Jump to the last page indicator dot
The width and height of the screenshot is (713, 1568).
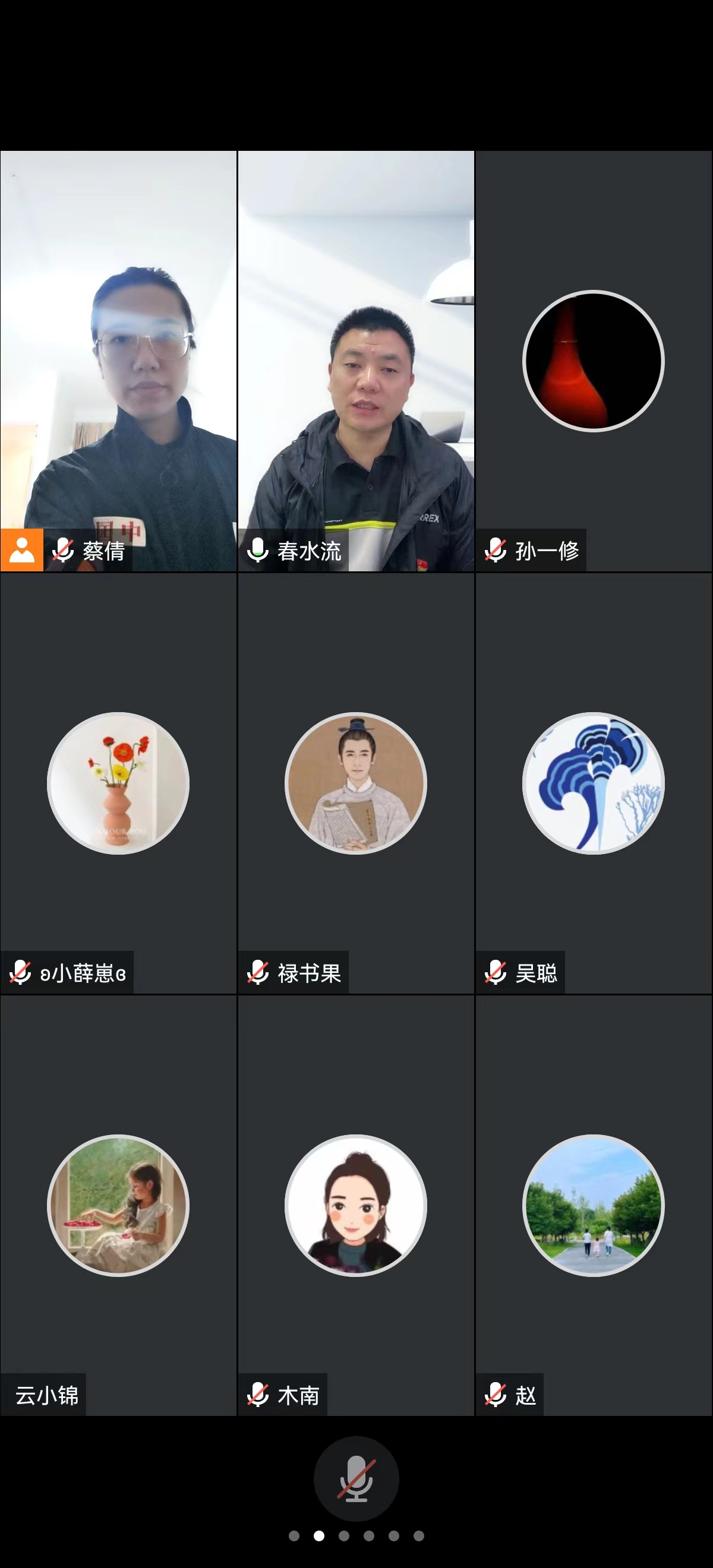pos(419,1536)
